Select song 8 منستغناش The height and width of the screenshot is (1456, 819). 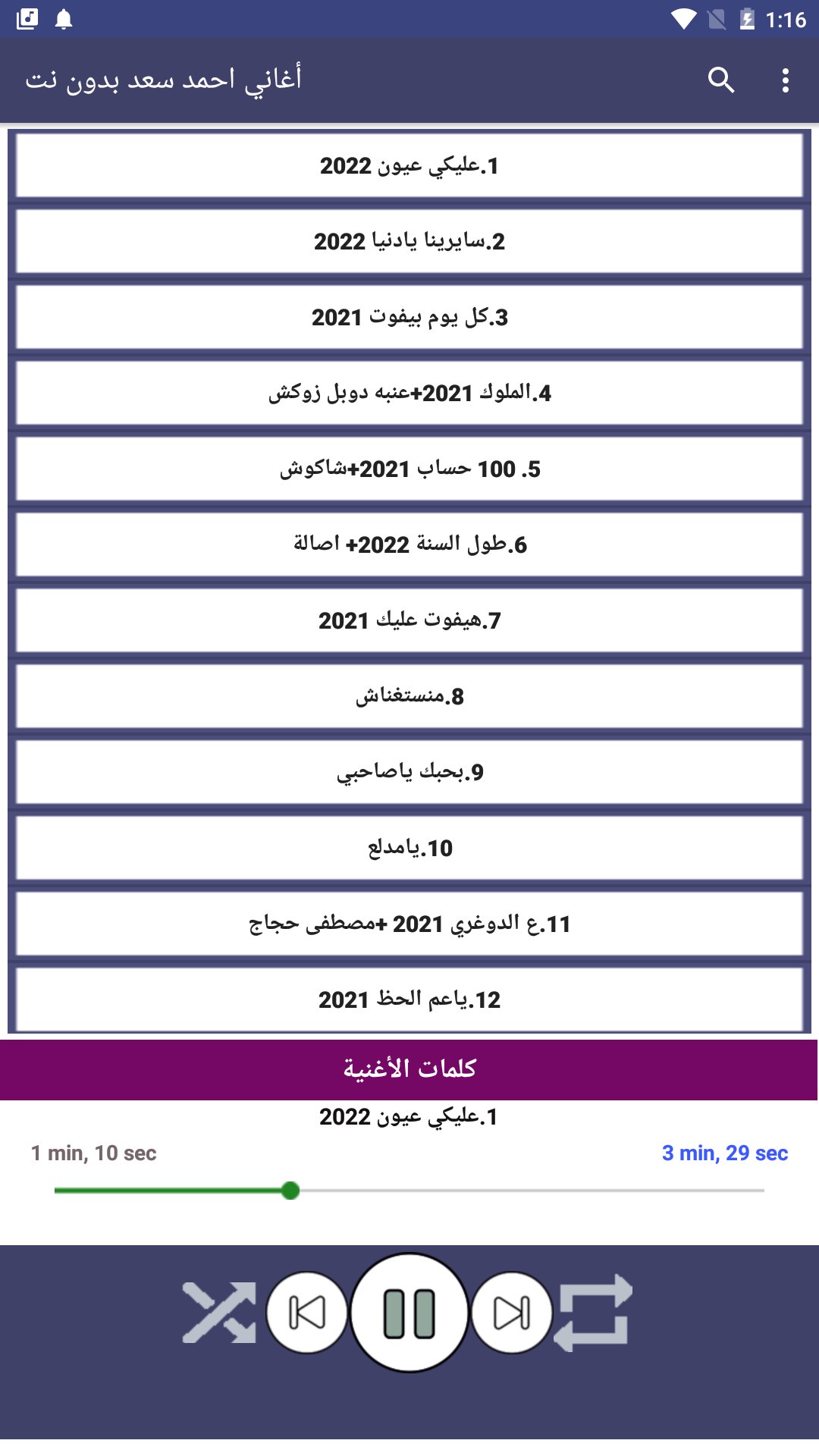(x=409, y=696)
